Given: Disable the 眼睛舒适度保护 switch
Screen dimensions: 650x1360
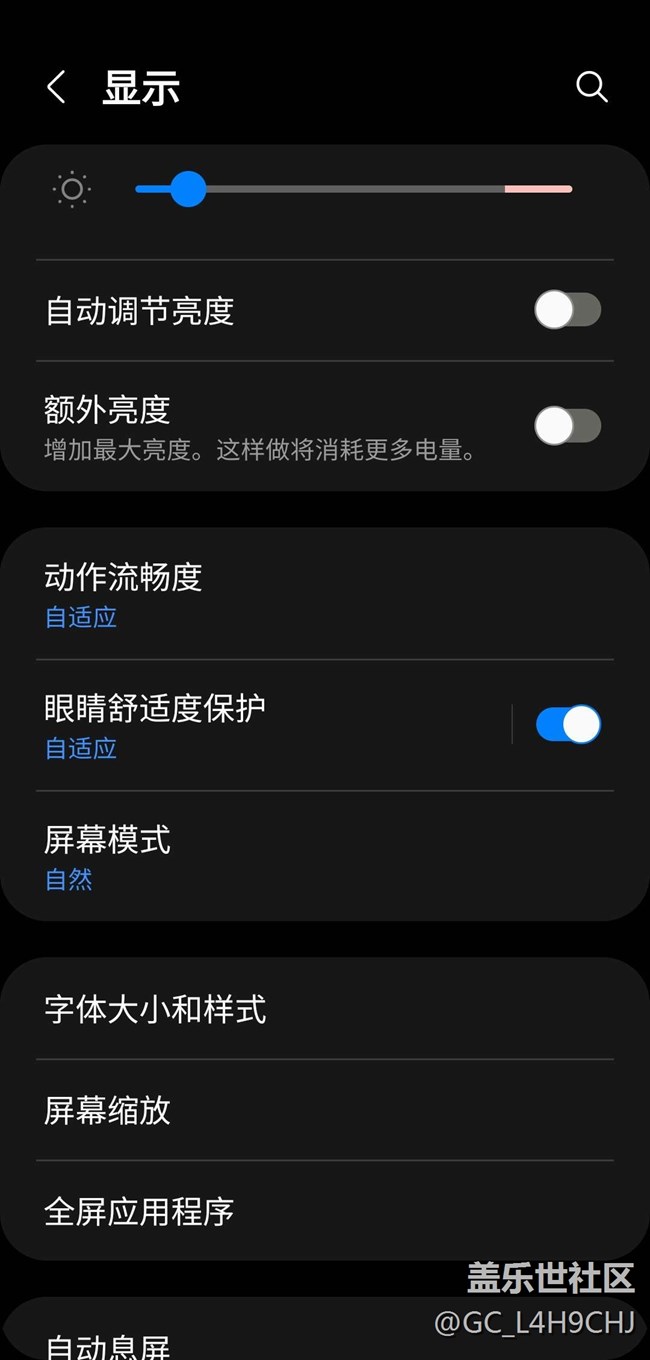Looking at the screenshot, I should (x=567, y=725).
